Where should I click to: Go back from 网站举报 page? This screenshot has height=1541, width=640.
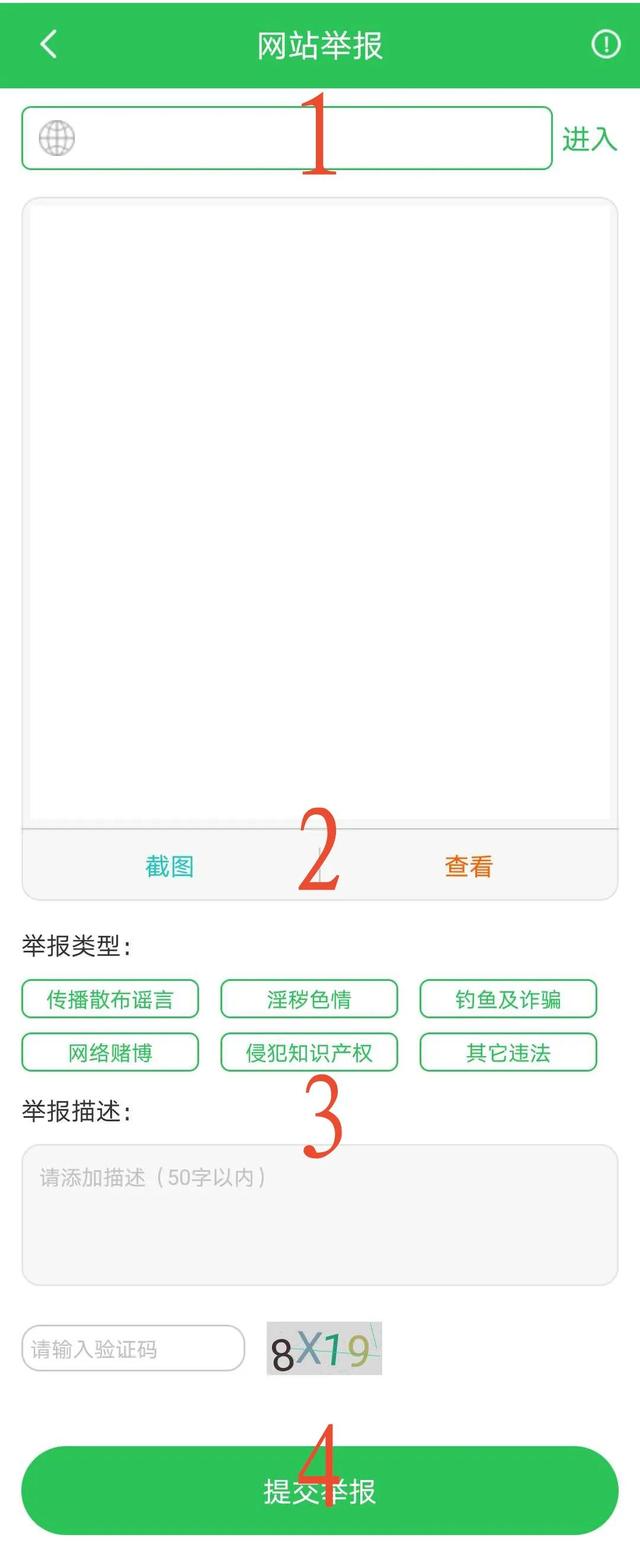click(48, 44)
